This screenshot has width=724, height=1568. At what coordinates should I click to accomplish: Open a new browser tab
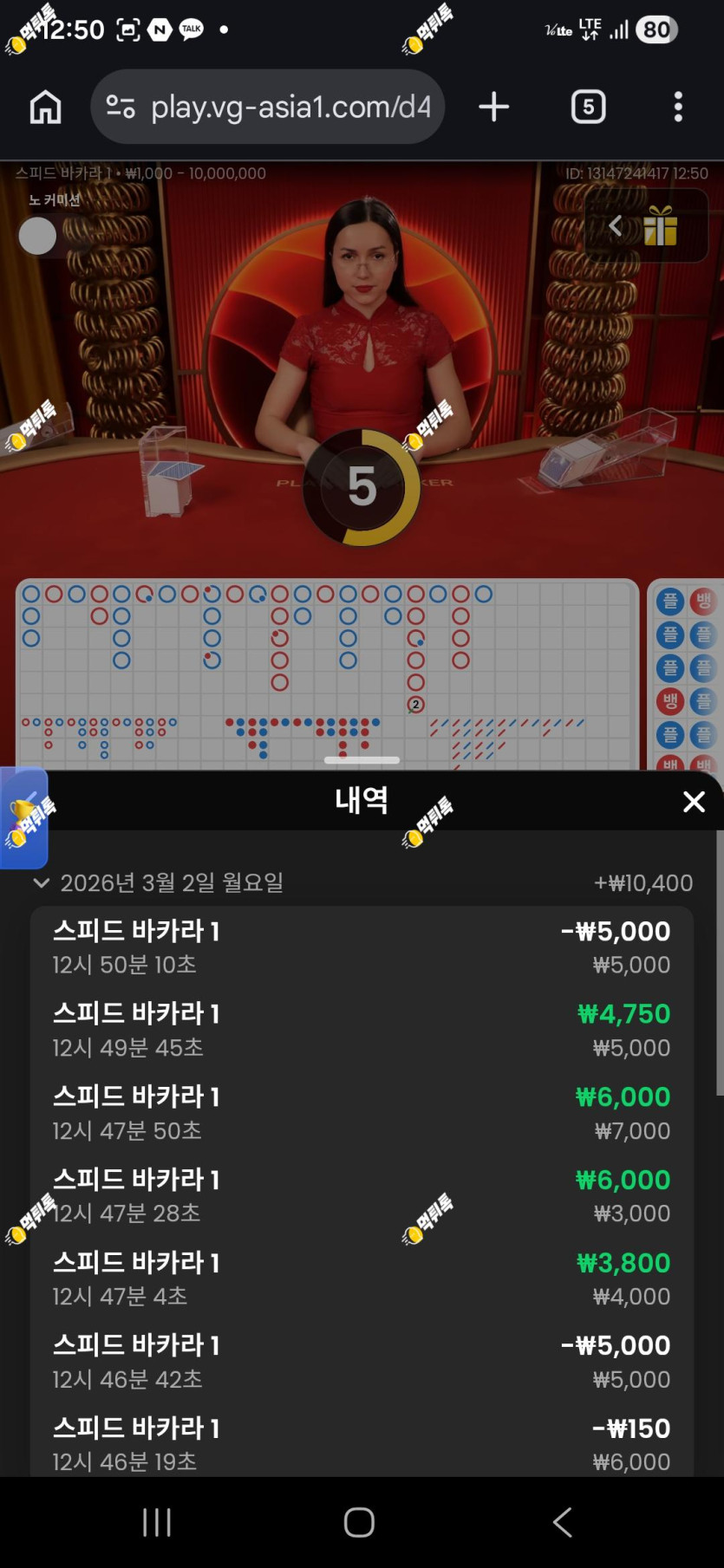(493, 107)
